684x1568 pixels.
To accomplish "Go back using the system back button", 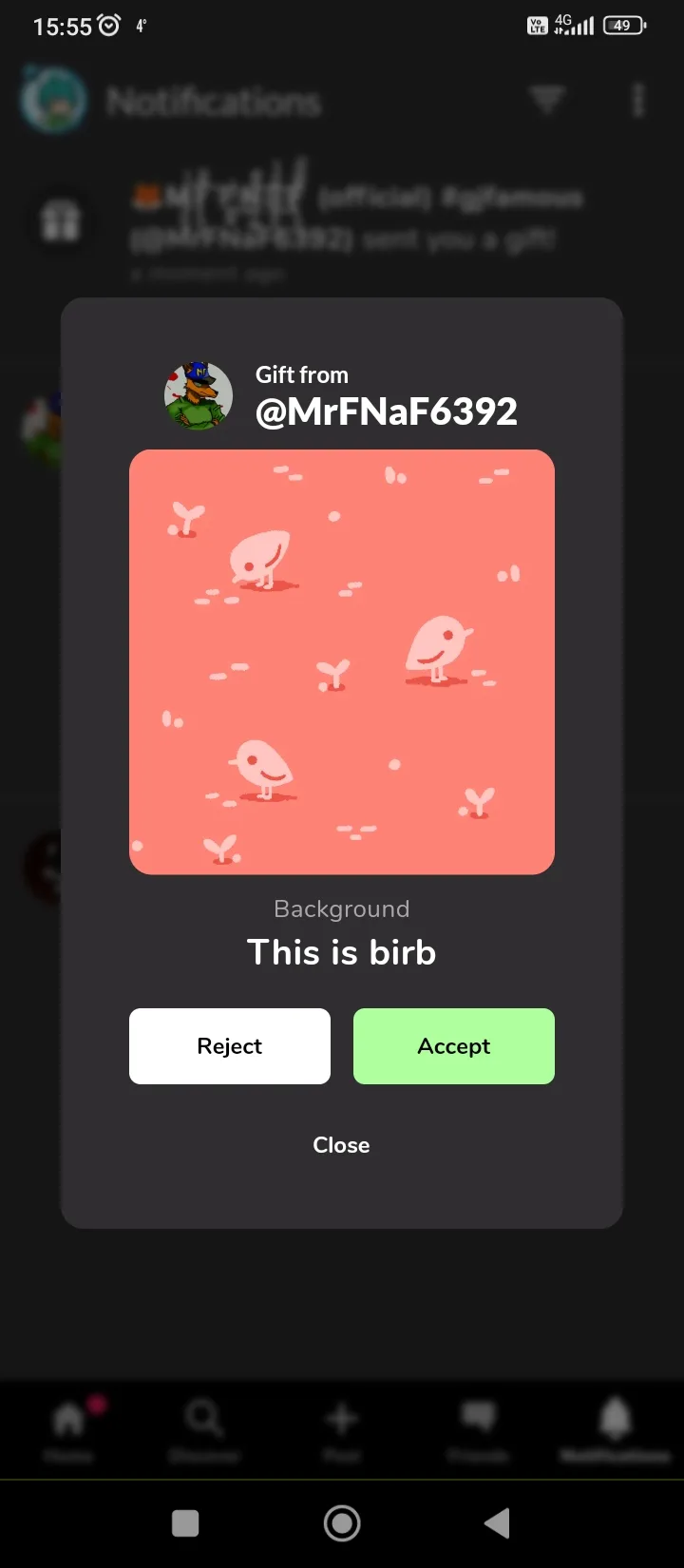I will point(497,1523).
